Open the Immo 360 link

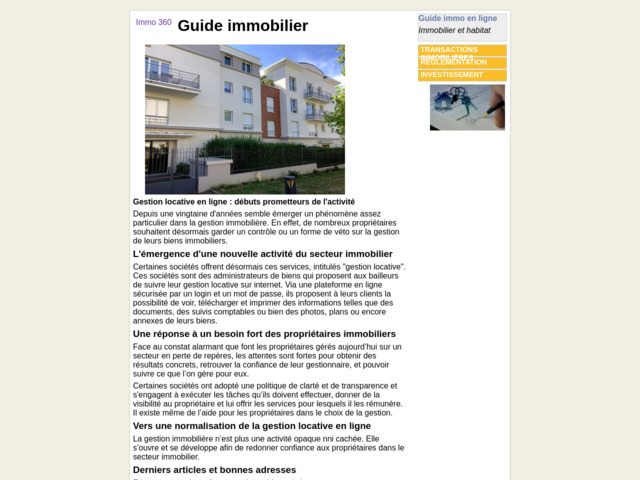coord(153,22)
